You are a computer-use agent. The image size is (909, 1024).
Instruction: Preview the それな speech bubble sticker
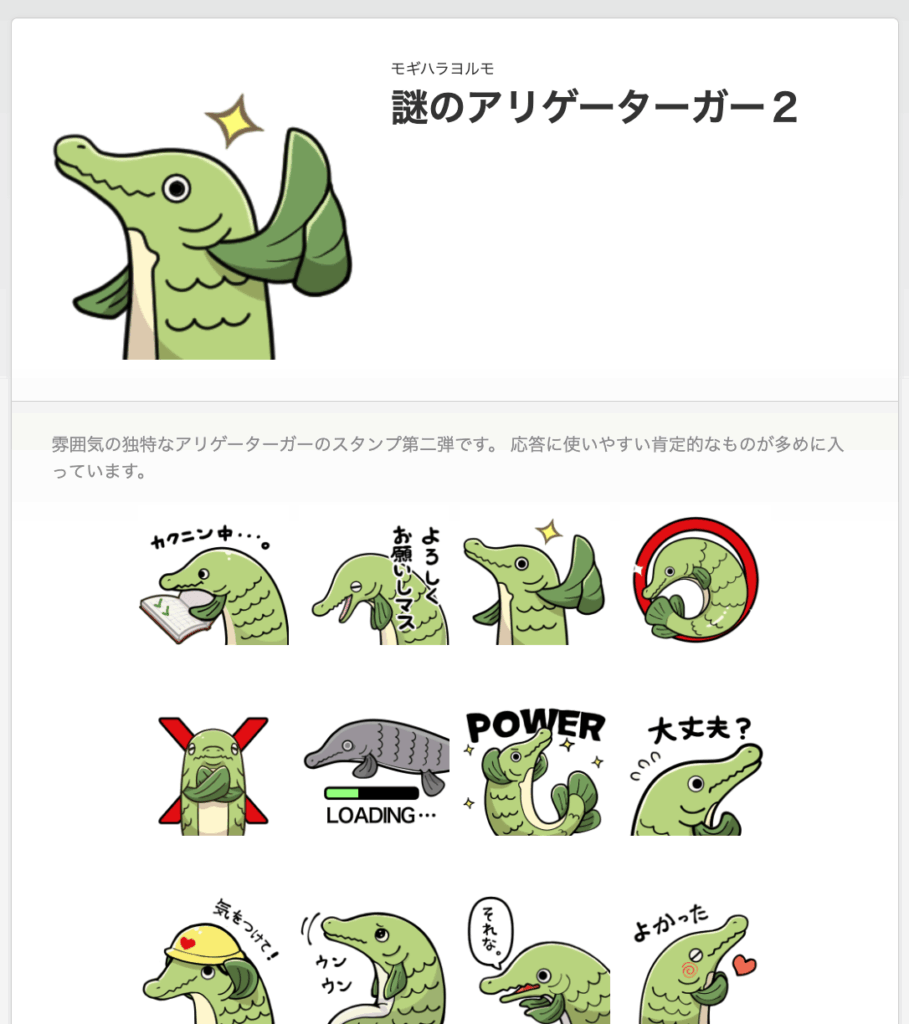538,962
